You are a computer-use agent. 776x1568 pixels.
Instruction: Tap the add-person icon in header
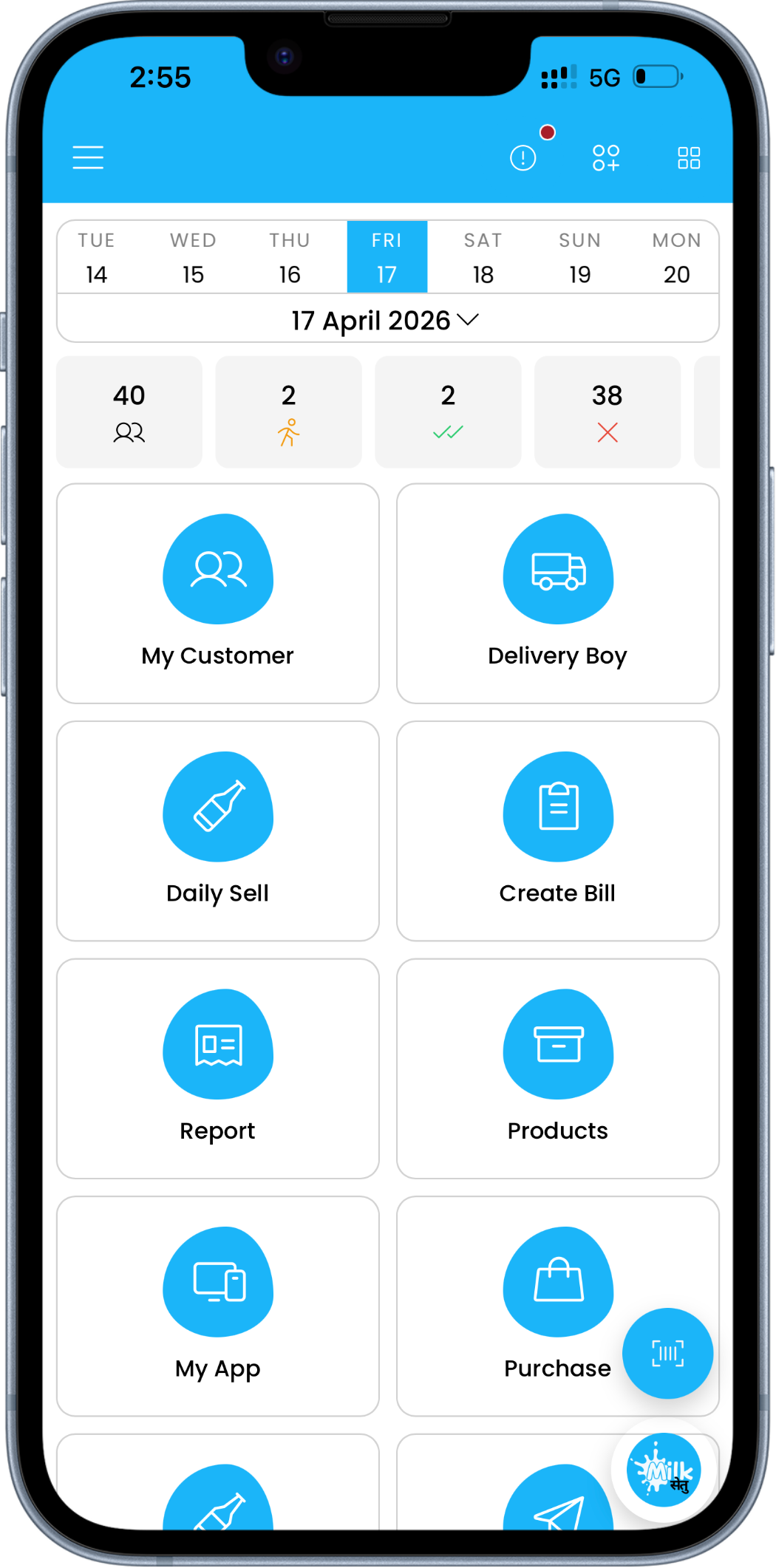click(x=606, y=157)
